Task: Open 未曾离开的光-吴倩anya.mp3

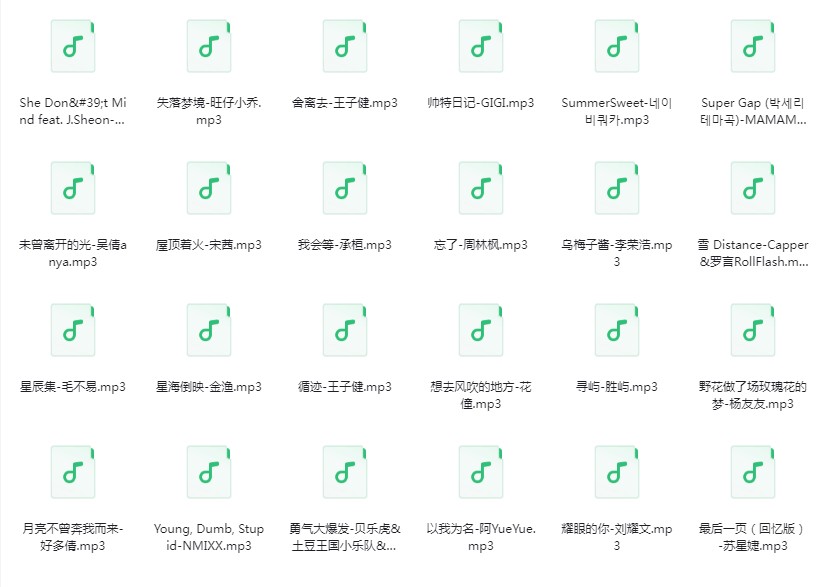Action: (73, 188)
